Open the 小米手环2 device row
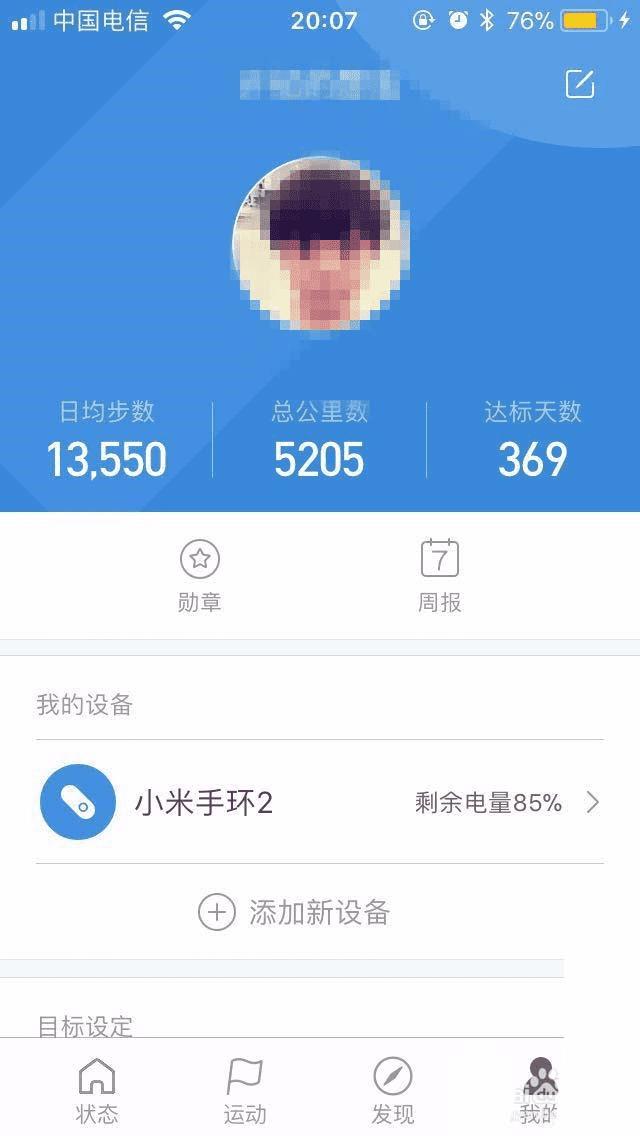 pos(320,802)
